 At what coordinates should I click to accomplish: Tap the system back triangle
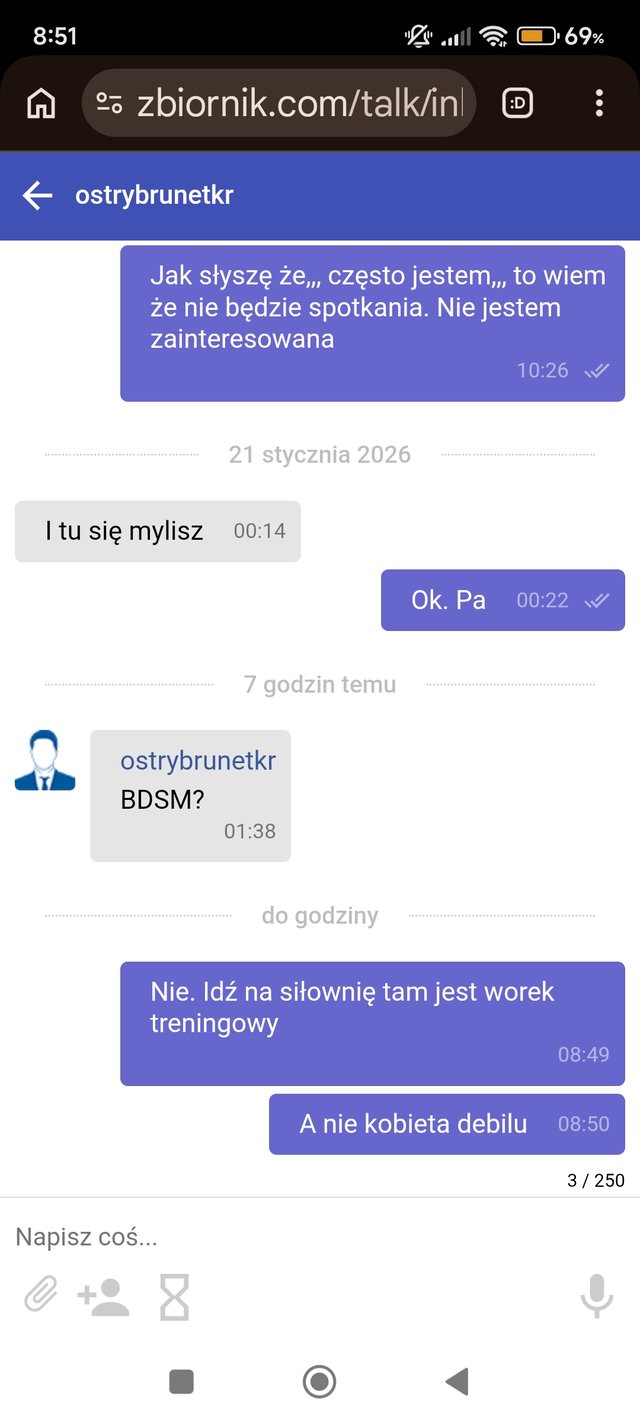point(457,1382)
